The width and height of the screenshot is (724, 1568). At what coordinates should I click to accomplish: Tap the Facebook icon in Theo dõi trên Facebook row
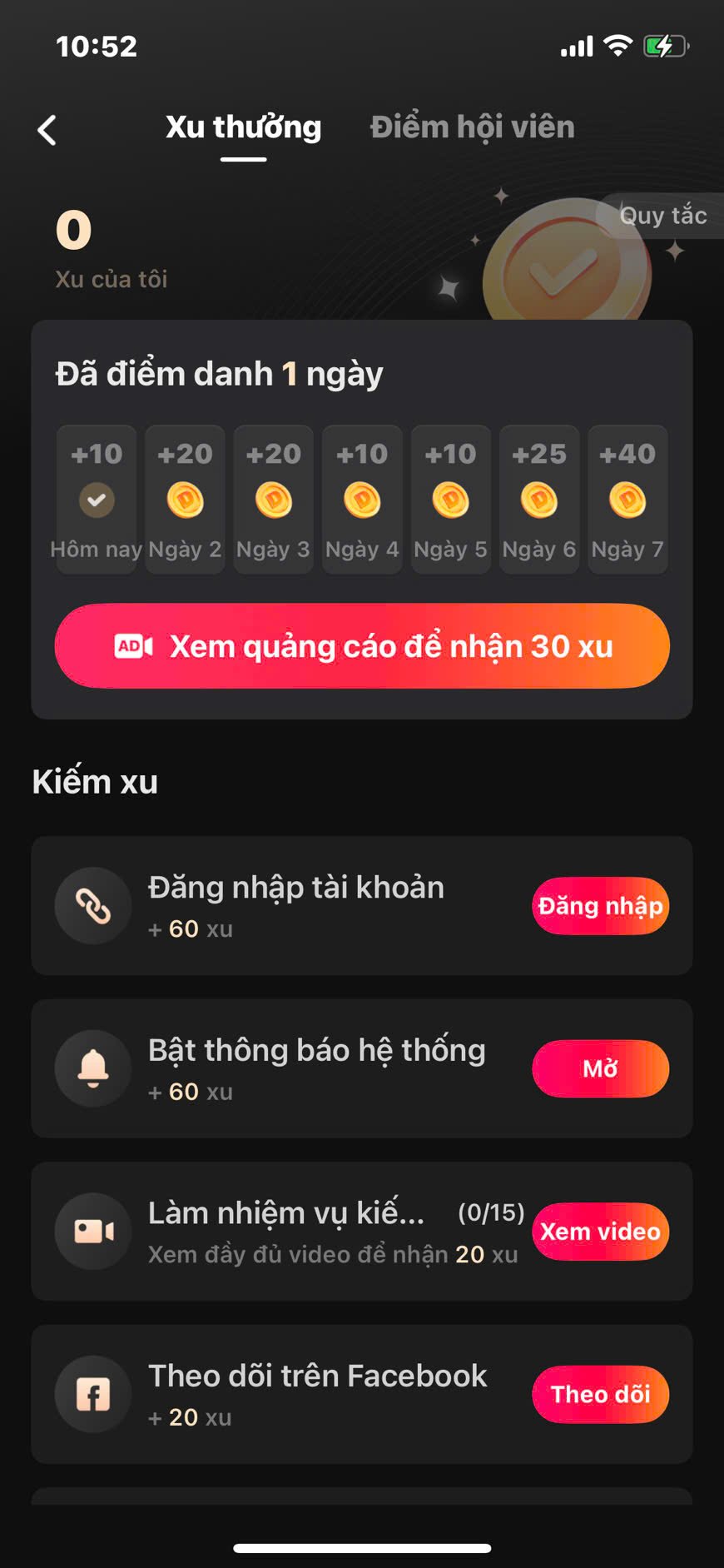click(92, 1395)
